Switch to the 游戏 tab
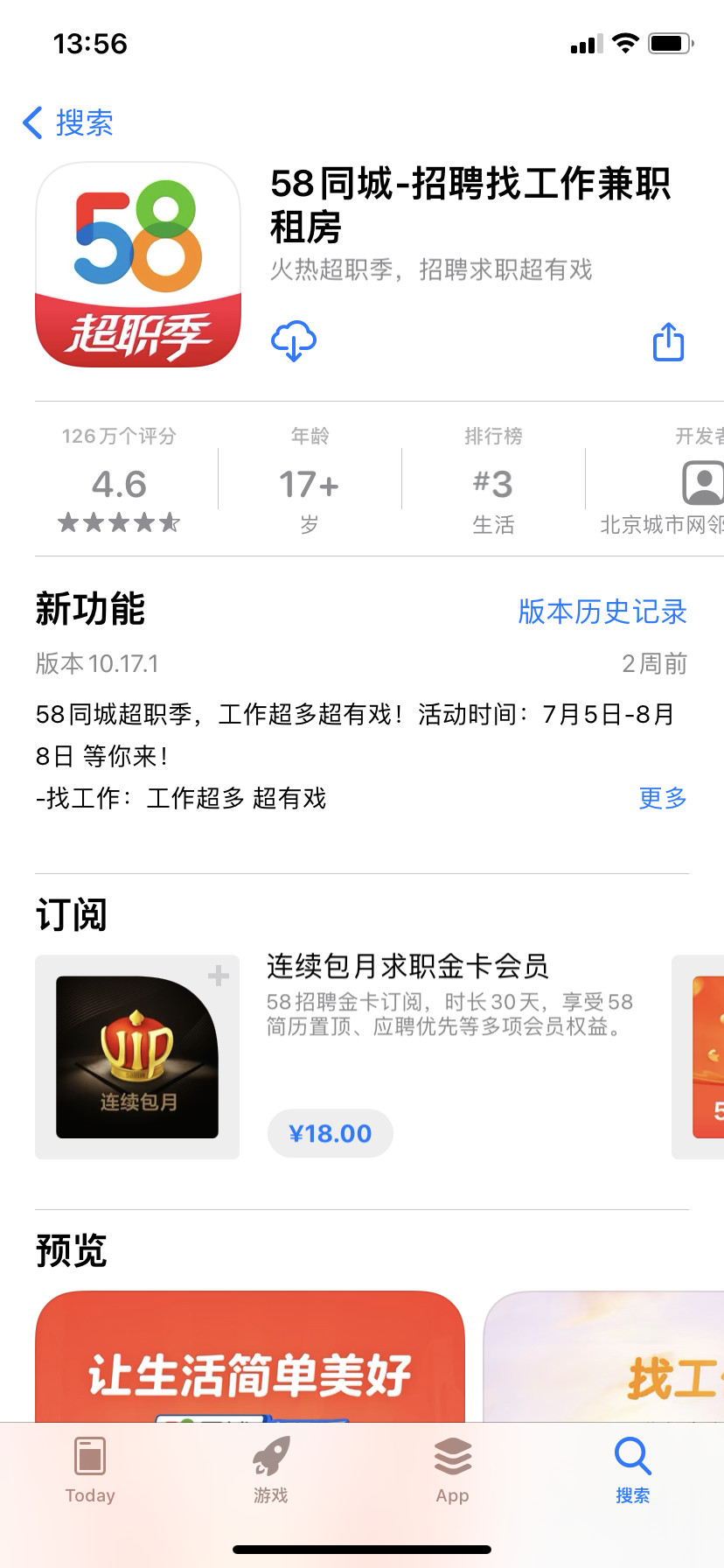 (271, 1471)
